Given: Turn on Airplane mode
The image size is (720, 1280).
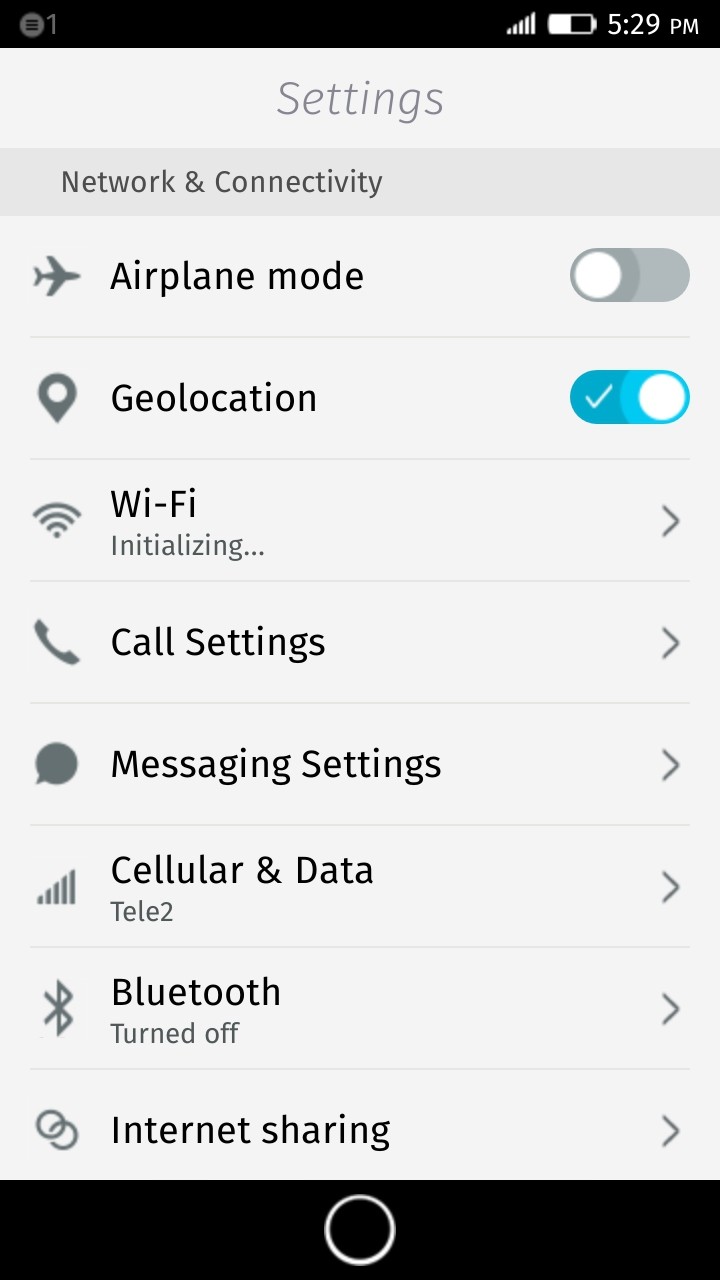Looking at the screenshot, I should coord(629,276).
